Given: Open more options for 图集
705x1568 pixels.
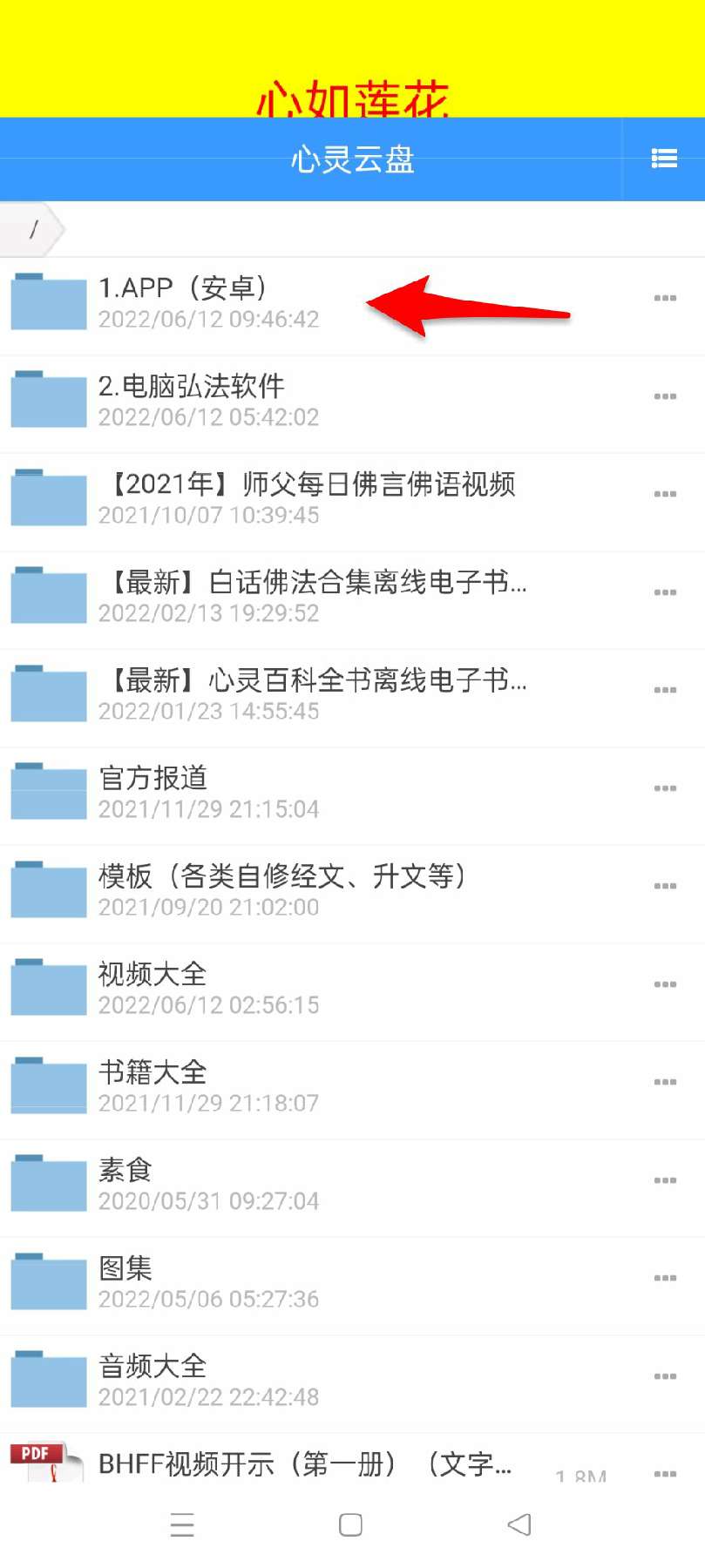Looking at the screenshot, I should [665, 1278].
